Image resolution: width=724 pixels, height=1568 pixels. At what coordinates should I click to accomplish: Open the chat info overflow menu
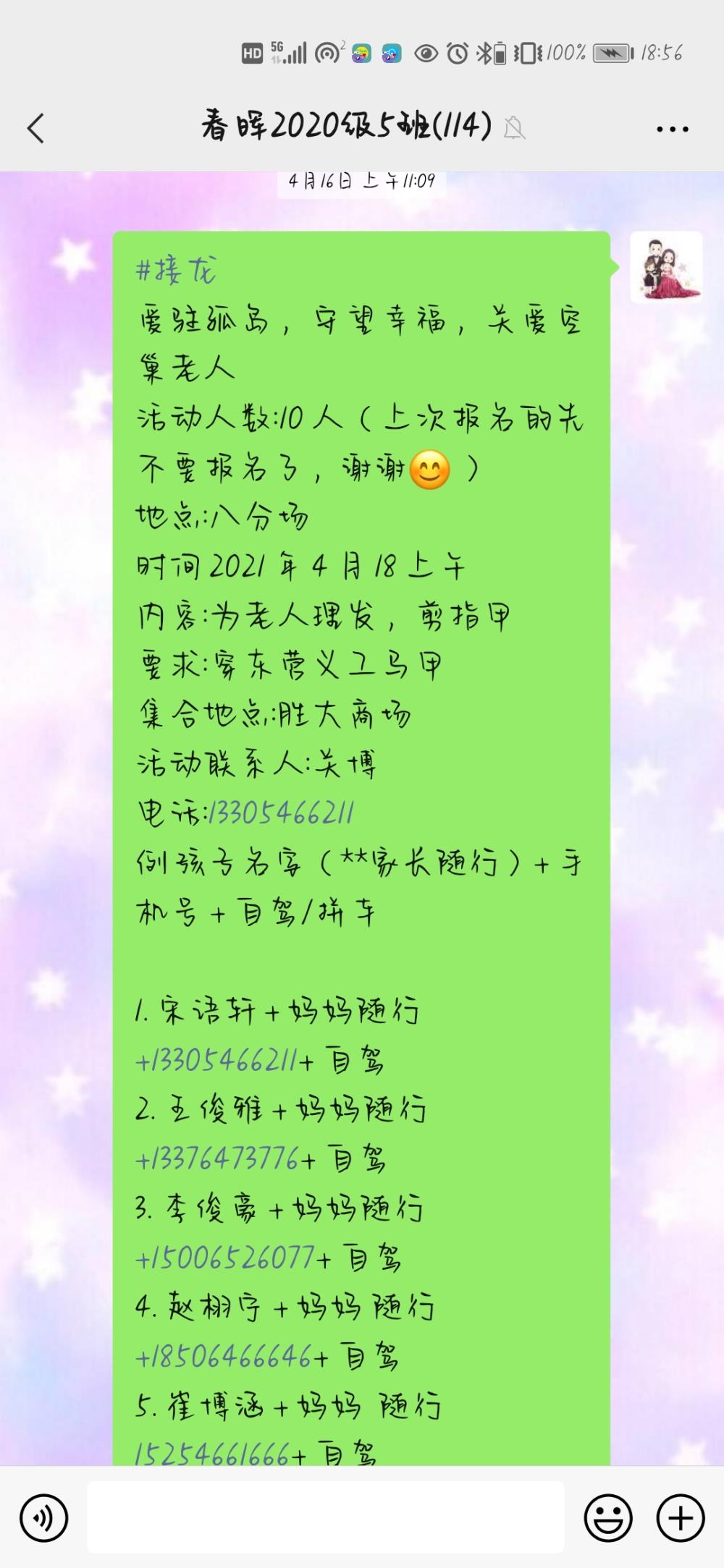pos(672,129)
